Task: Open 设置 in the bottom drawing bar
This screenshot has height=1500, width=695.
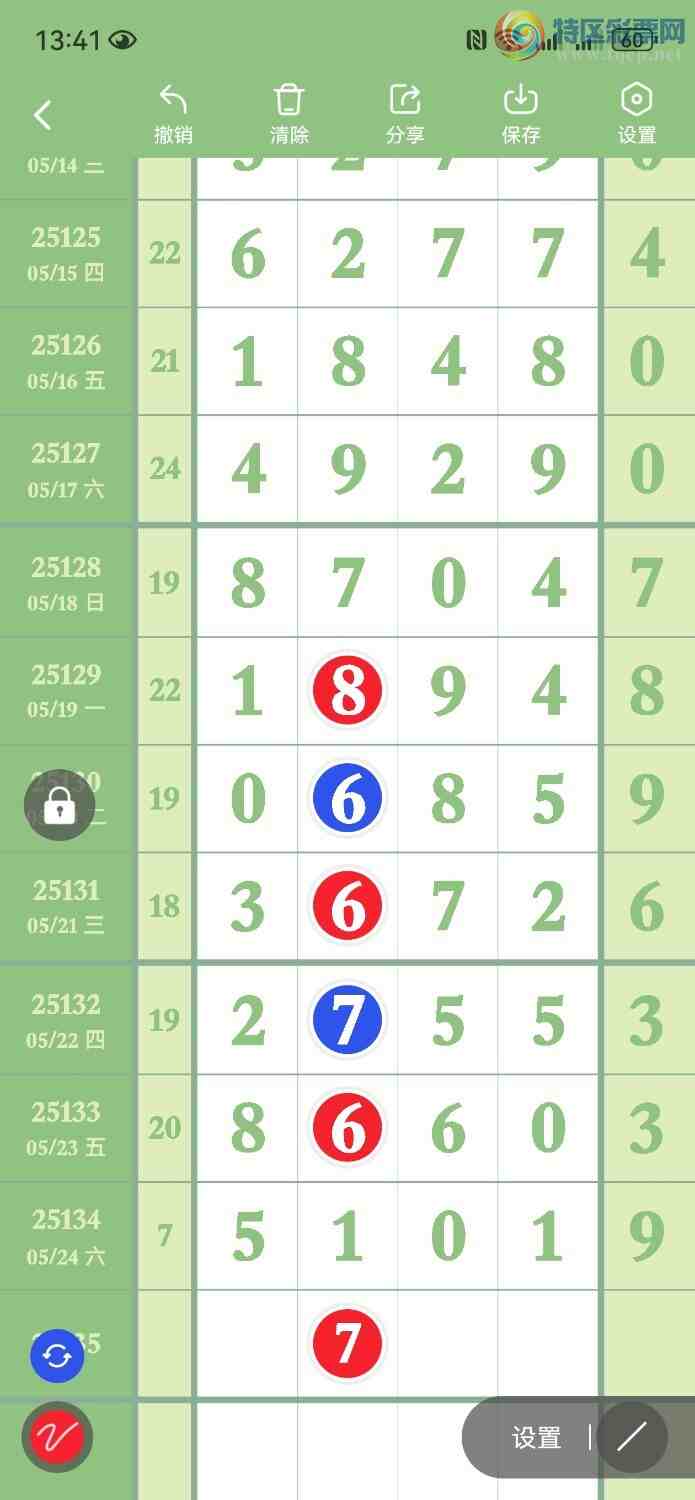Action: pyautogui.click(x=536, y=1438)
